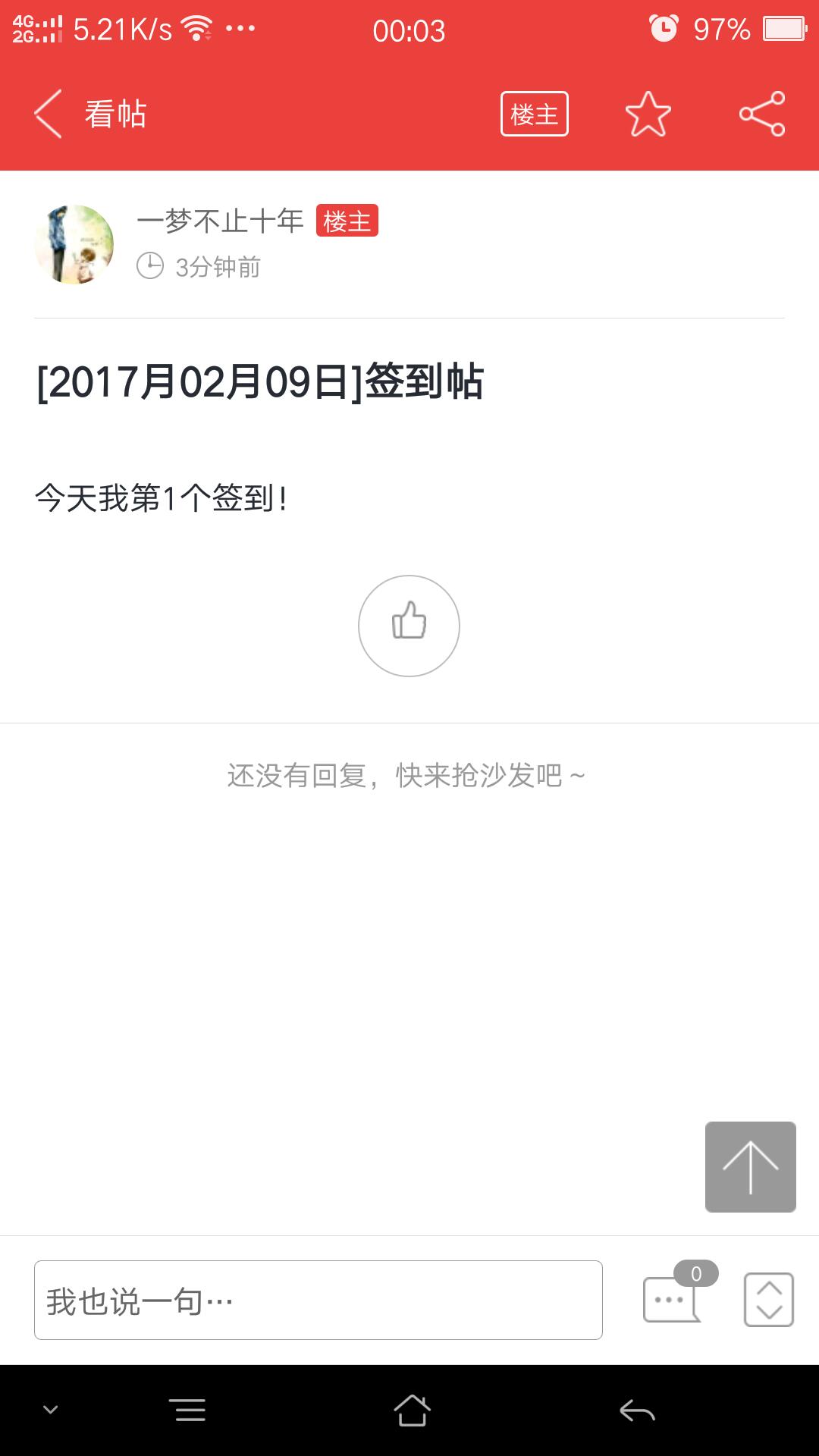
Task: Like the post with thumbs-up
Action: [409, 626]
